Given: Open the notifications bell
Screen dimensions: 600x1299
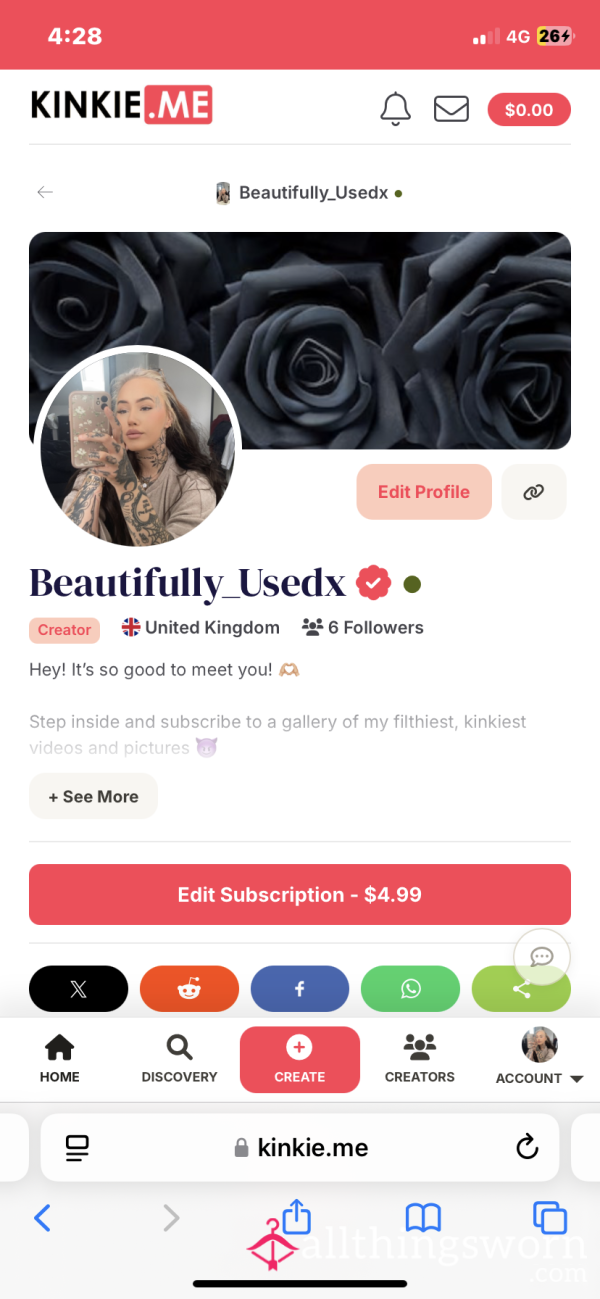Looking at the screenshot, I should 396,109.
